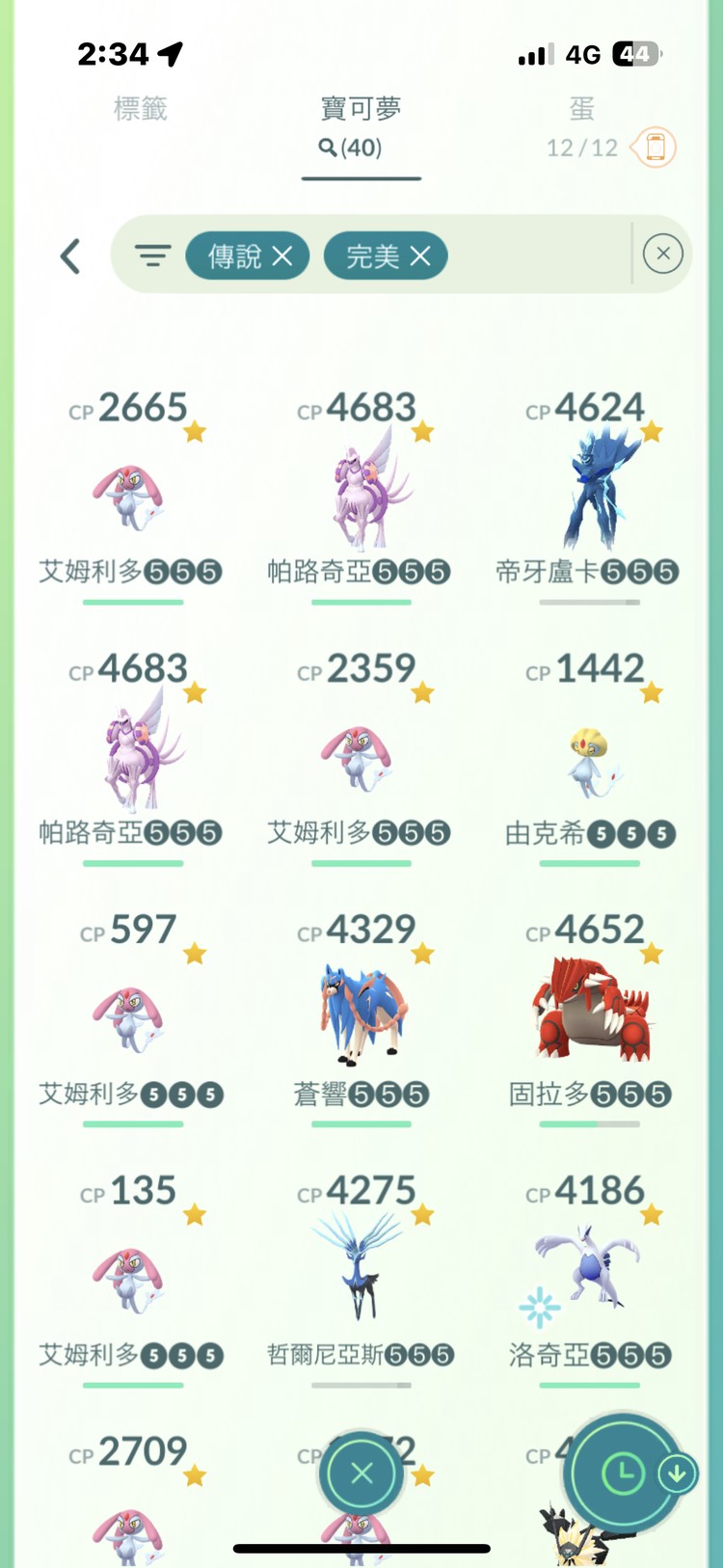Viewport: 723px width, 1568px height.
Task: Switch to the 蛋 tab
Action: 581,109
